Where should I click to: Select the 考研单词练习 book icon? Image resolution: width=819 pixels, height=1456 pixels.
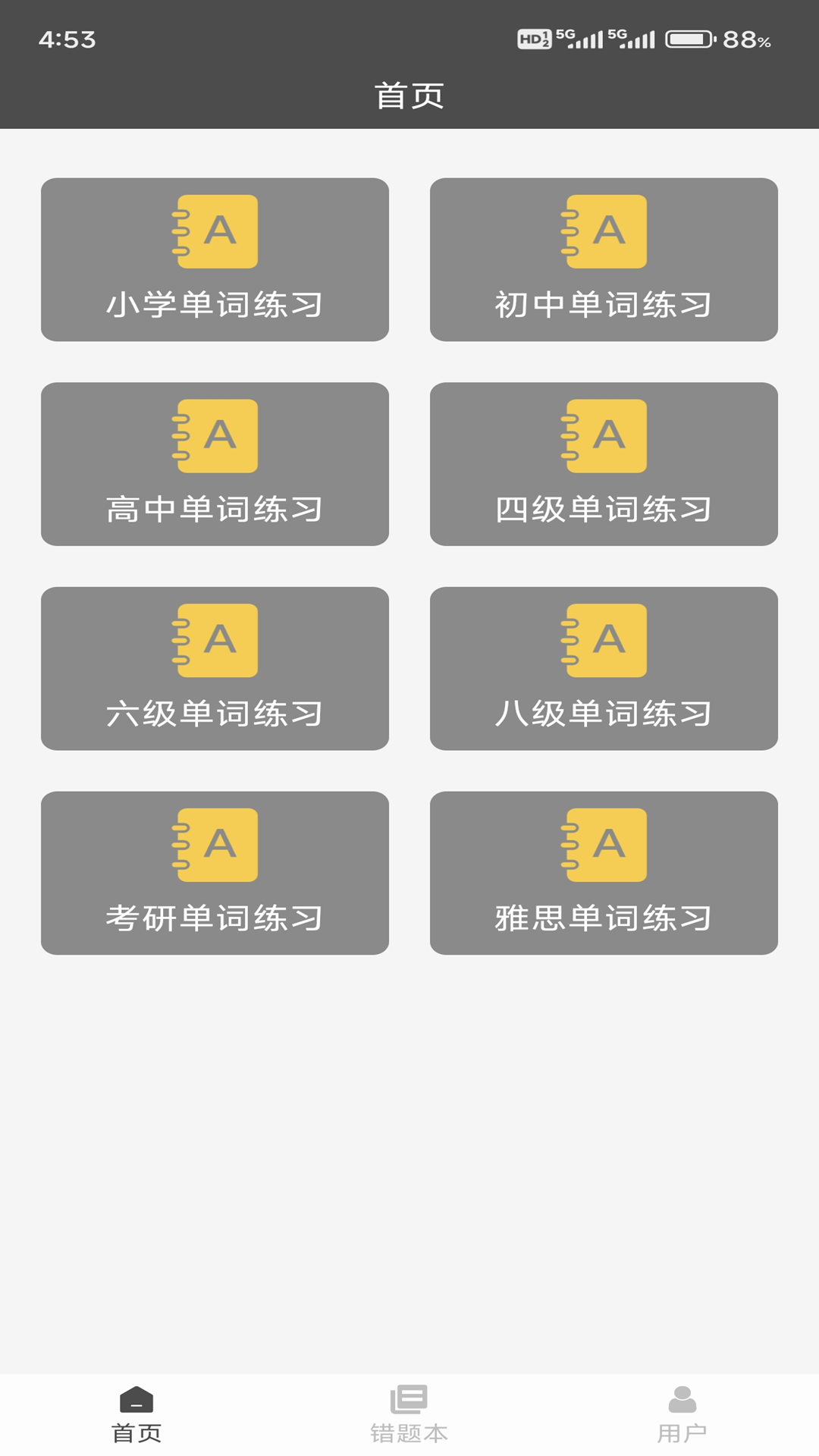(216, 846)
